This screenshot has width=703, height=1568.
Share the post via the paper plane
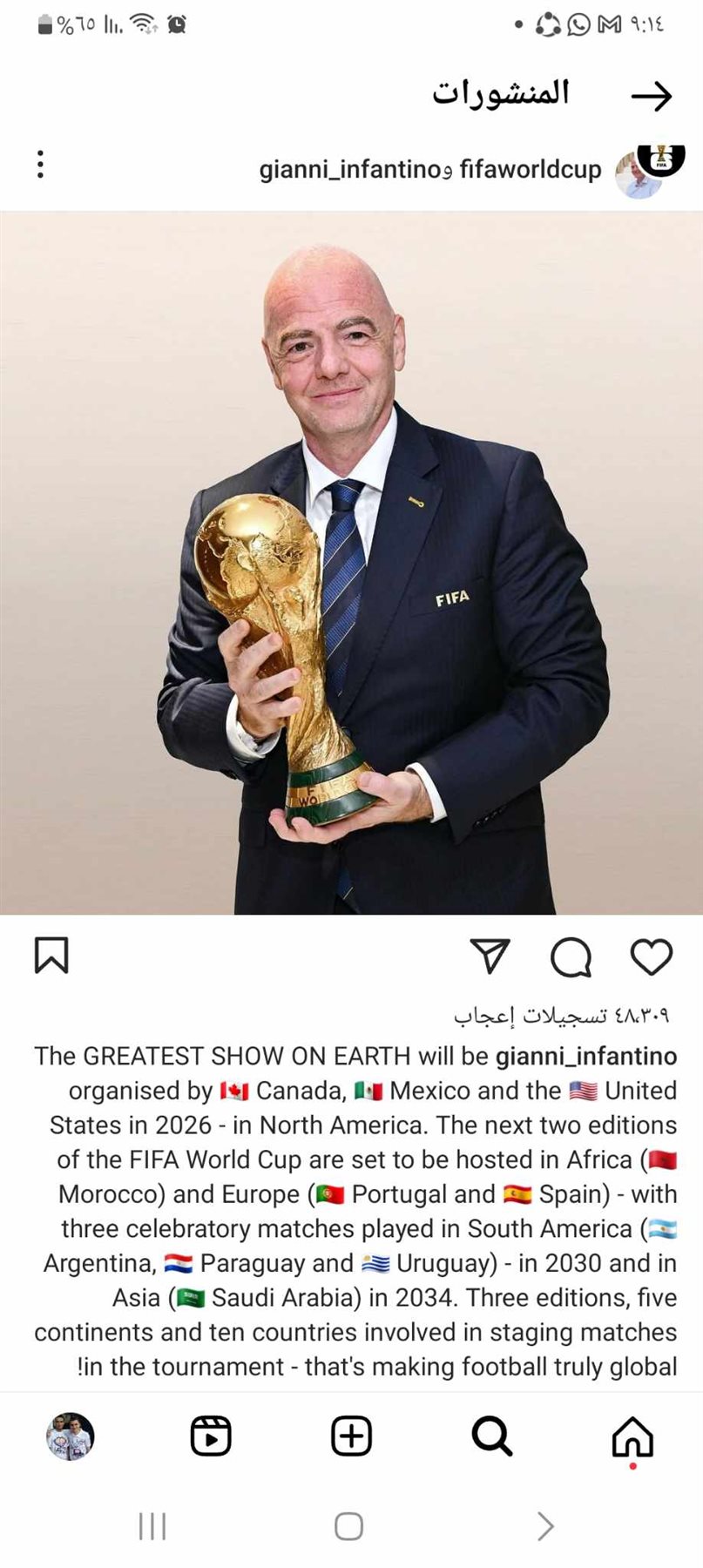point(490,956)
